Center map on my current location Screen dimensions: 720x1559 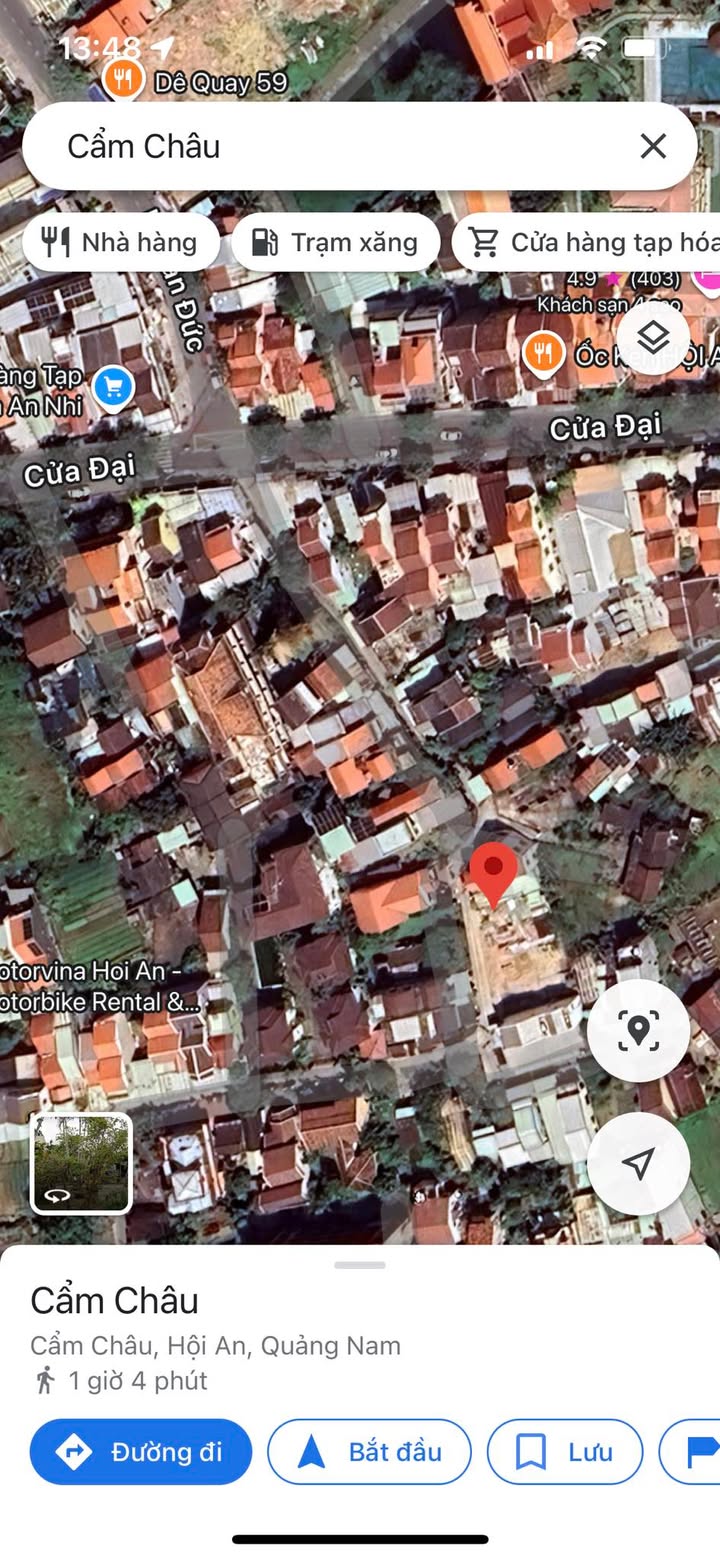638,1163
